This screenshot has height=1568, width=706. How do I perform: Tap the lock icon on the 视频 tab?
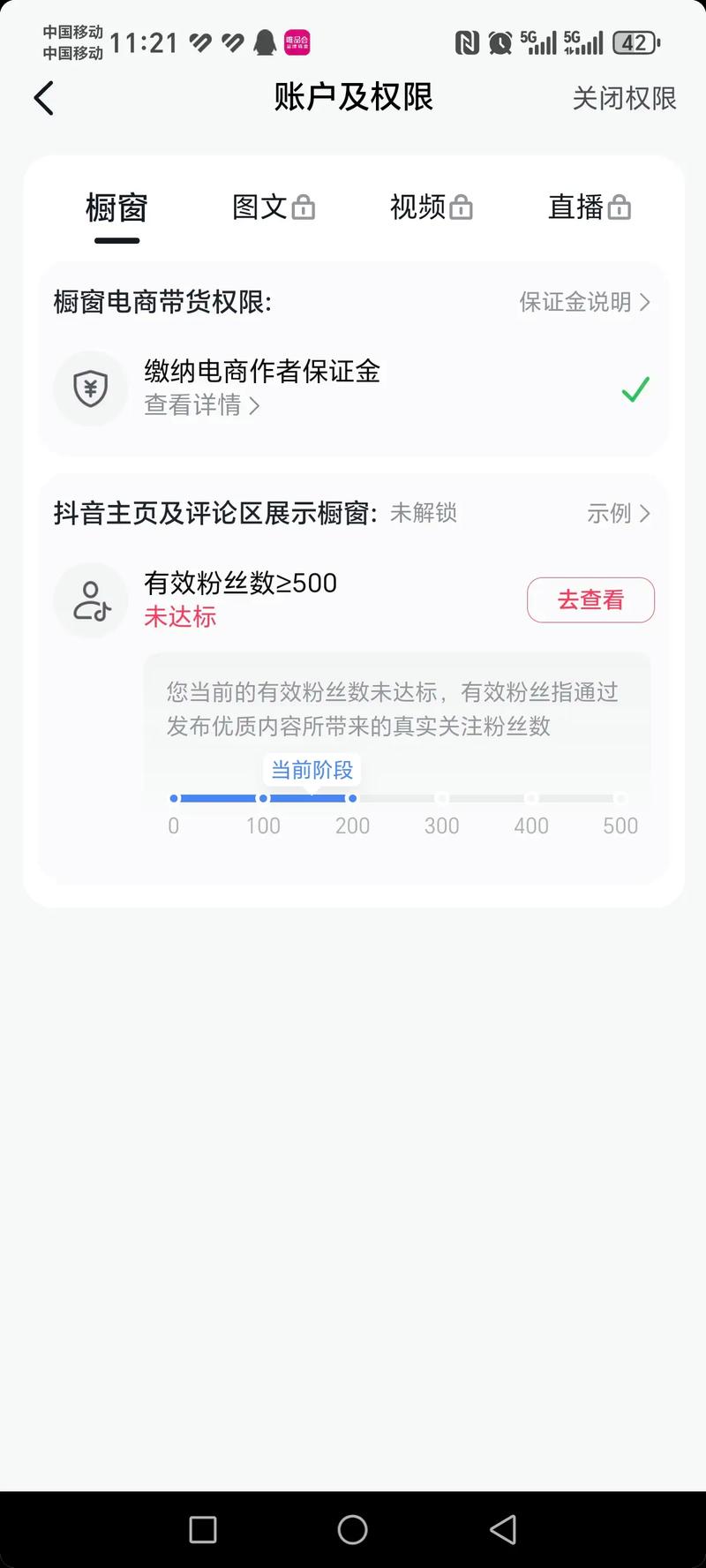[462, 207]
